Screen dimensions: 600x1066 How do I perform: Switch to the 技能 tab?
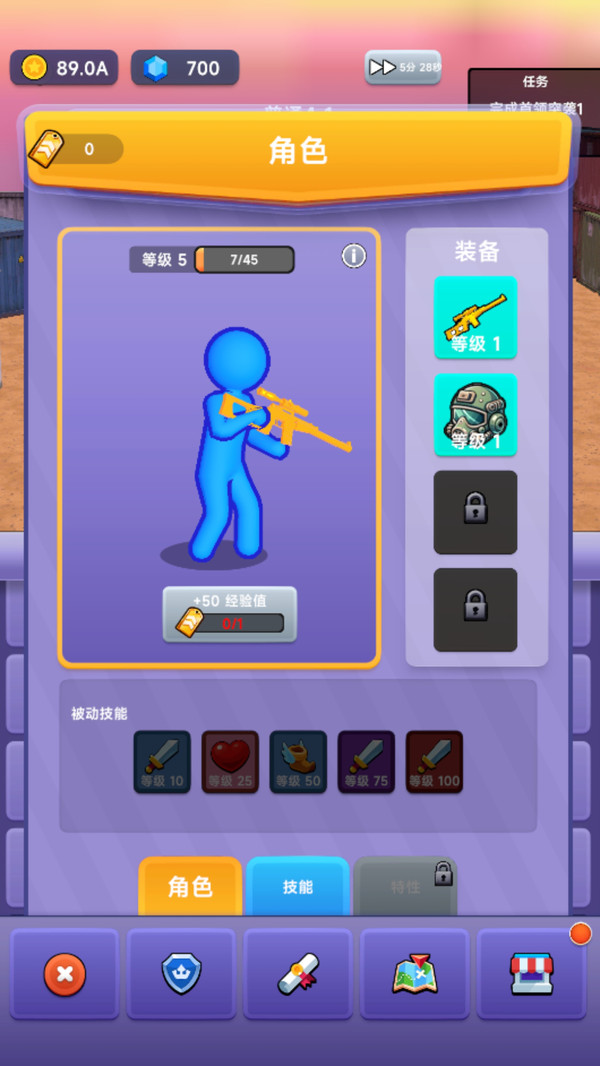(x=297, y=887)
